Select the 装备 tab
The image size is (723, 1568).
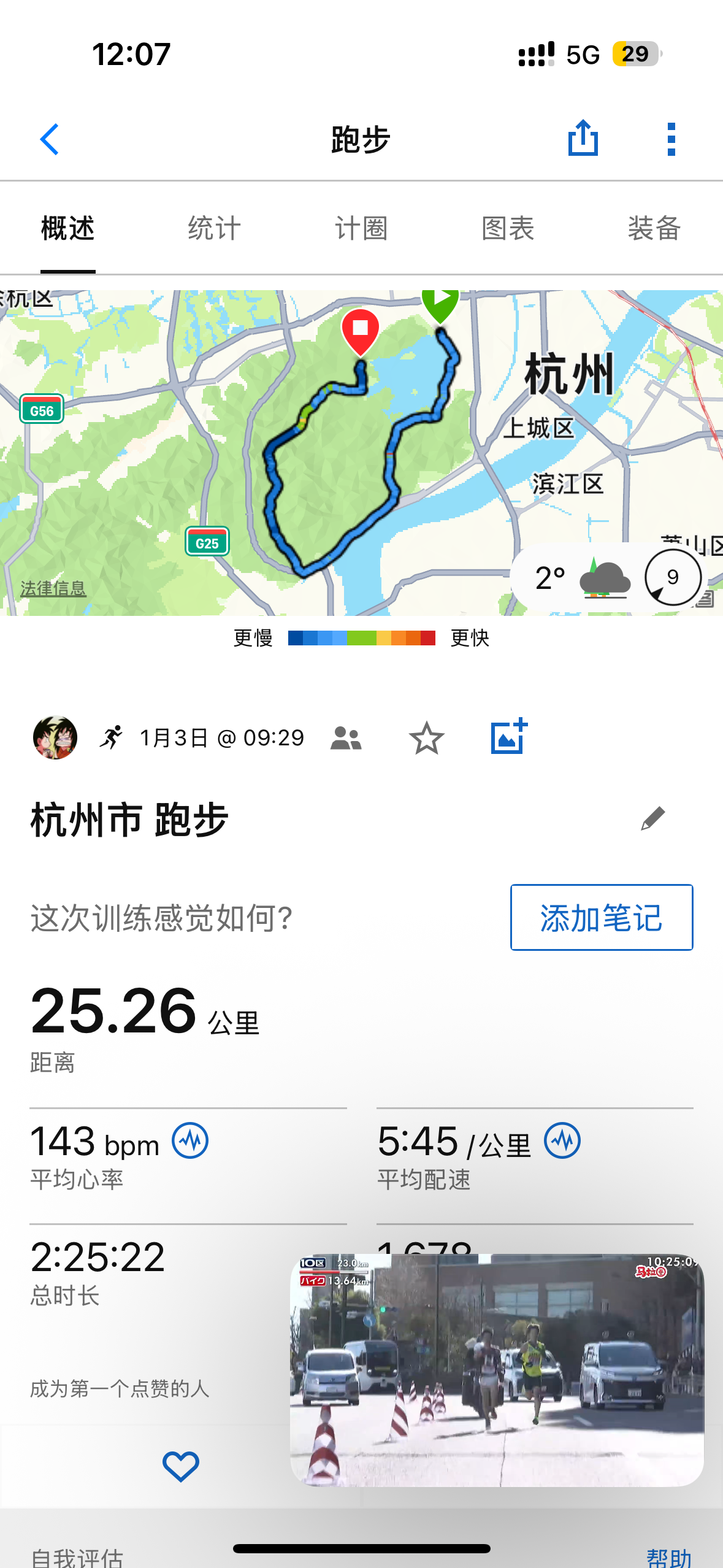coord(654,228)
